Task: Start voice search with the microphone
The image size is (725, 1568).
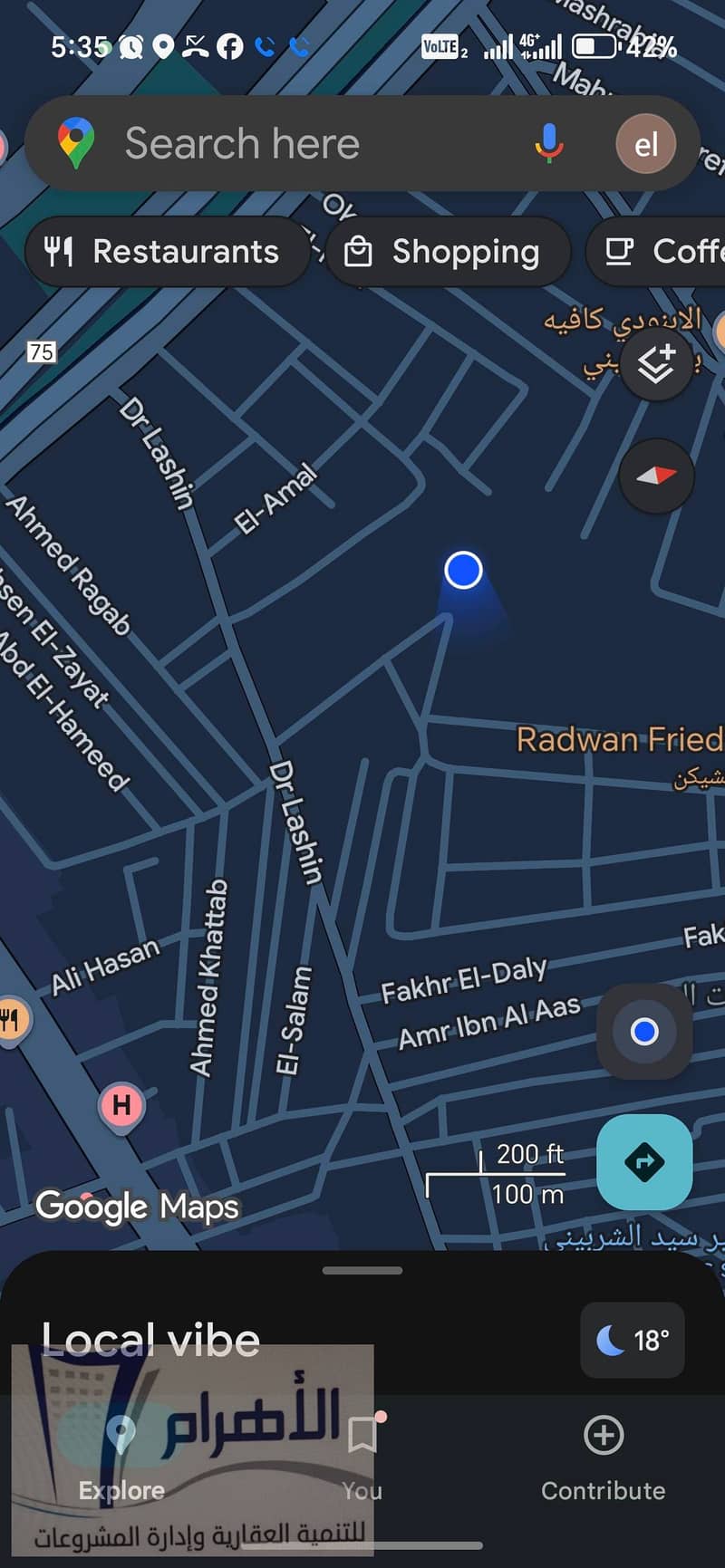Action: pos(548,144)
